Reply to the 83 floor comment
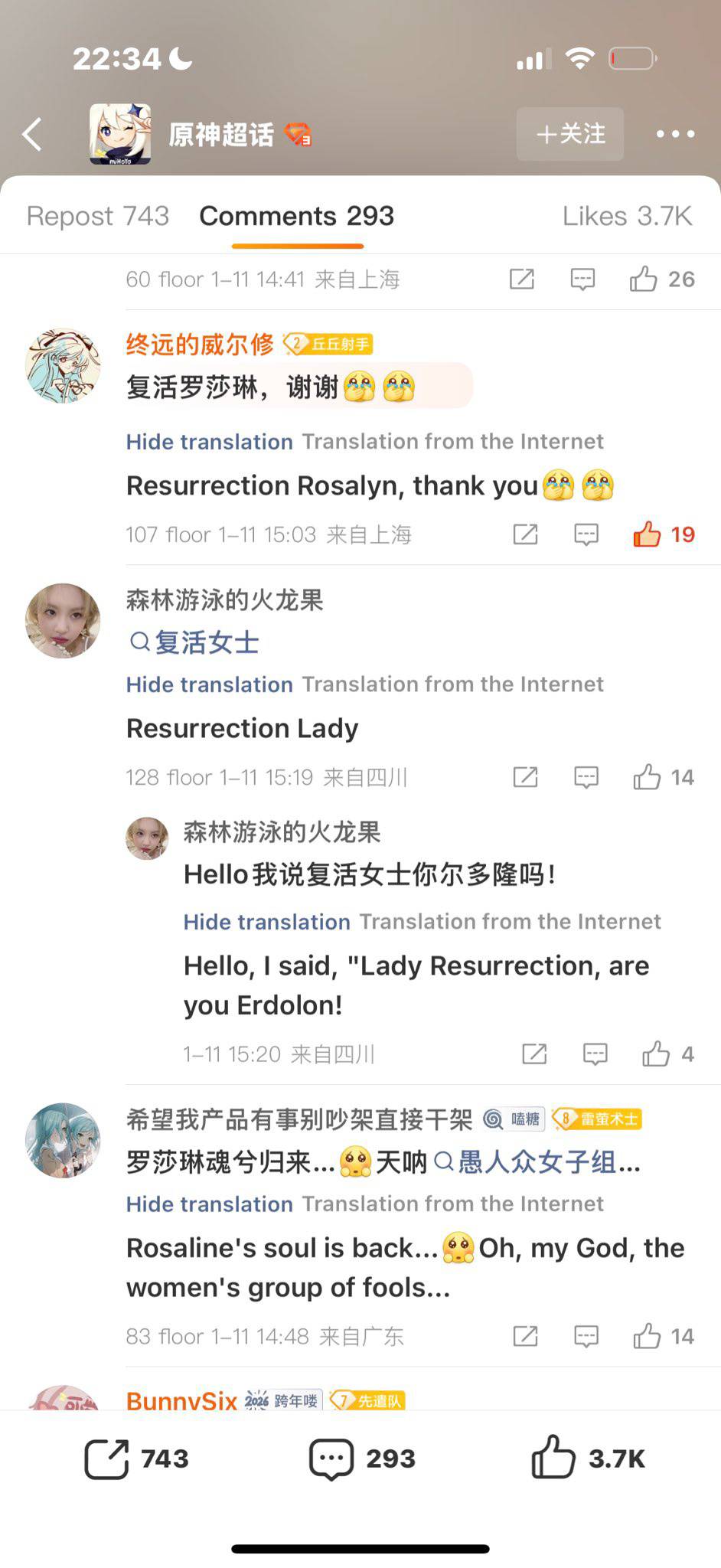The image size is (721, 1568). 586,1336
